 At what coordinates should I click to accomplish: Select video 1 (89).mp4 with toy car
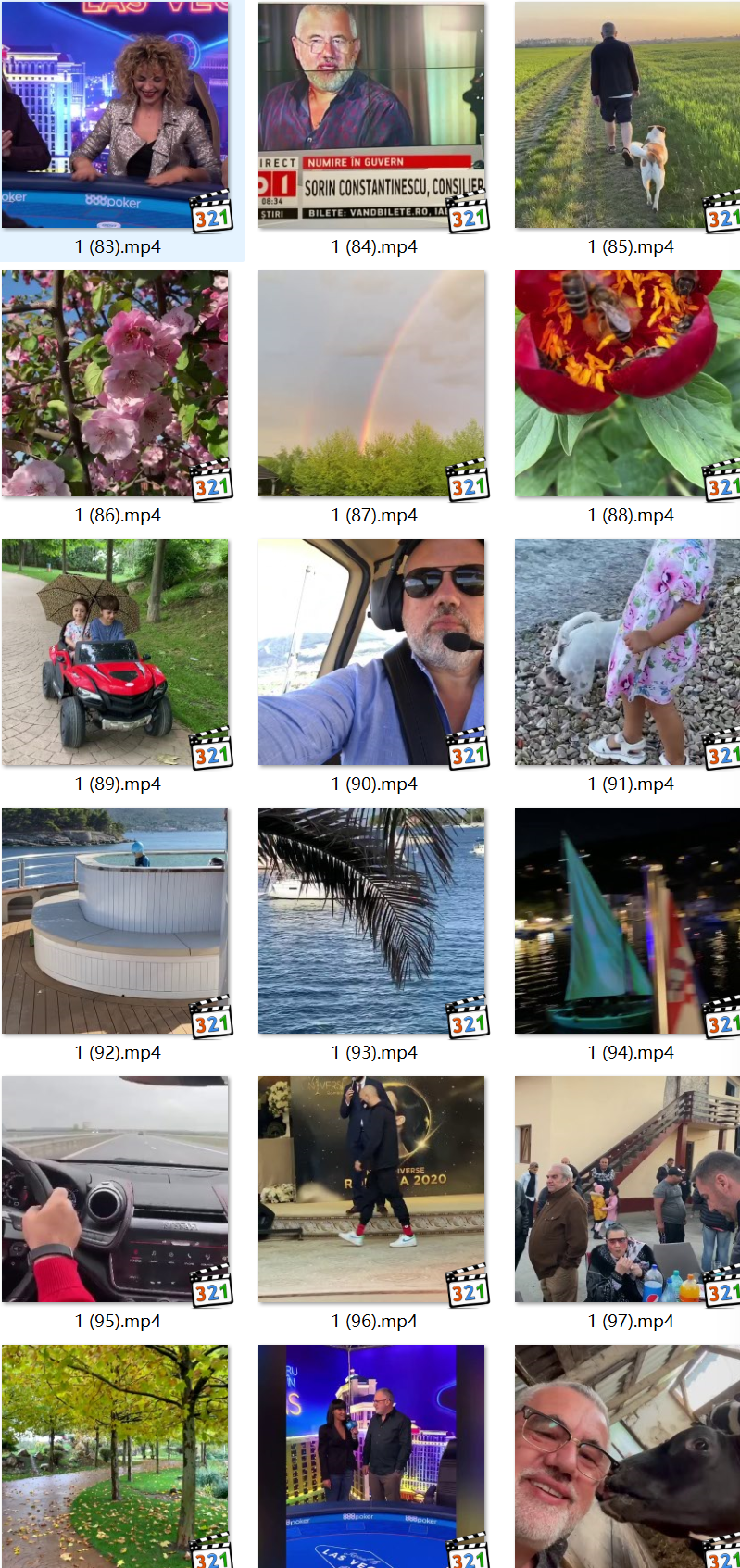[x=115, y=652]
